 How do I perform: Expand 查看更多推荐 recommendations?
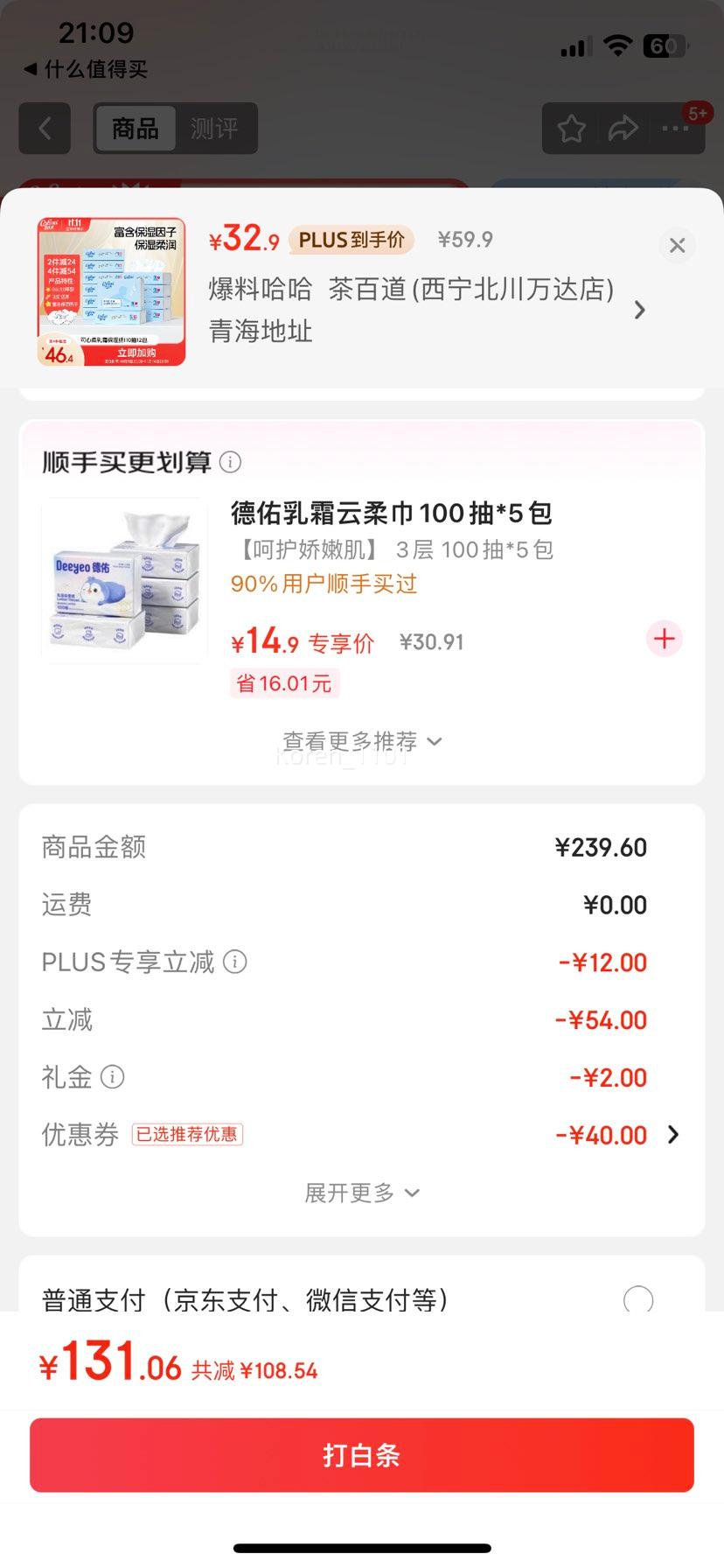coord(362,741)
